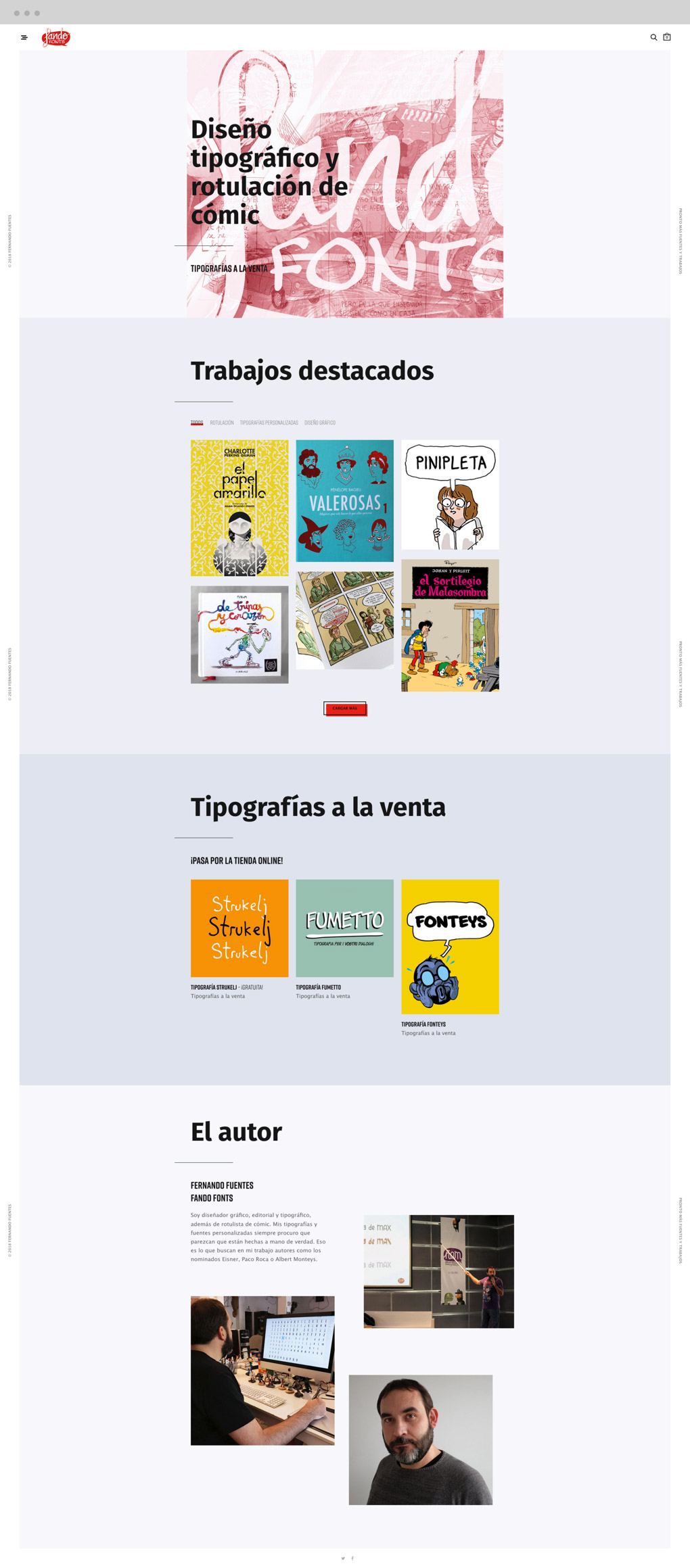Tap the Cargar más button
This screenshot has width=690, height=1568.
[345, 708]
